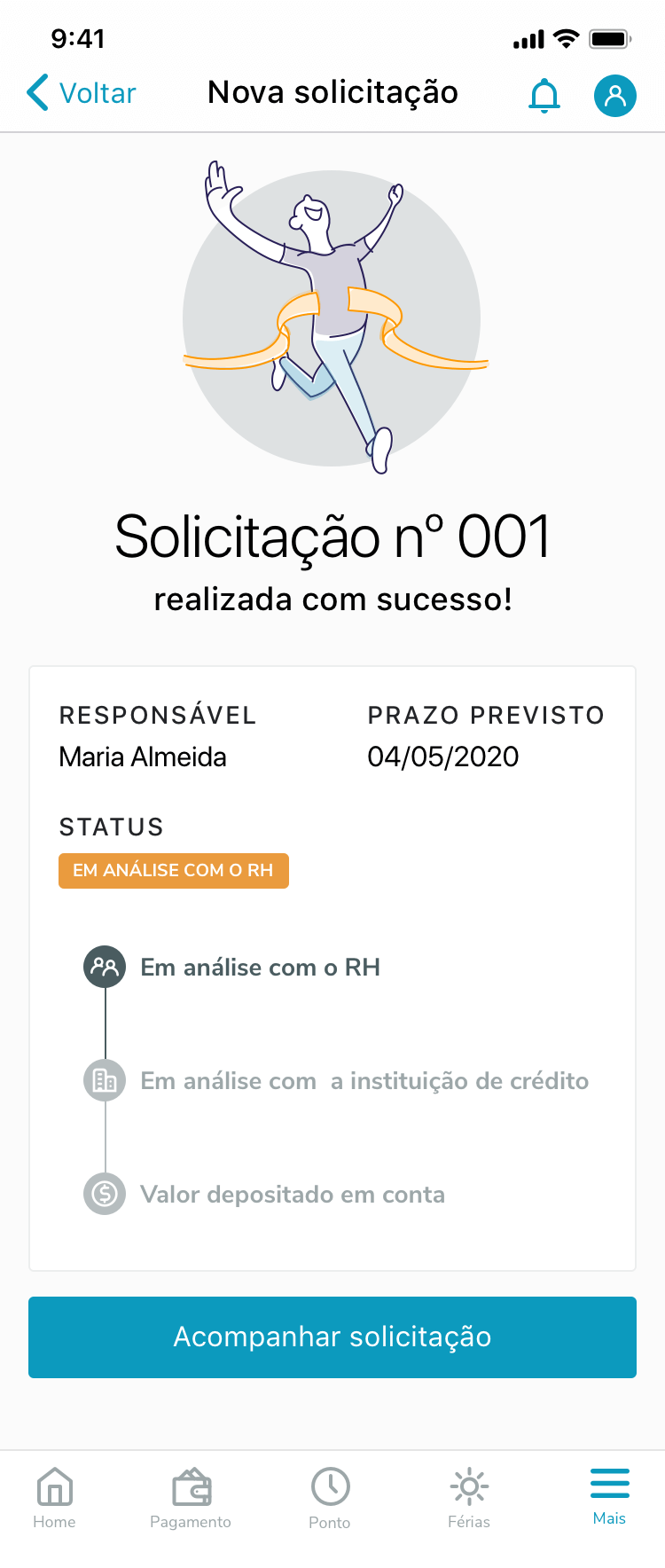Screen dimensions: 665x1568
Task: Go to the Férias tab
Action: click(469, 1497)
